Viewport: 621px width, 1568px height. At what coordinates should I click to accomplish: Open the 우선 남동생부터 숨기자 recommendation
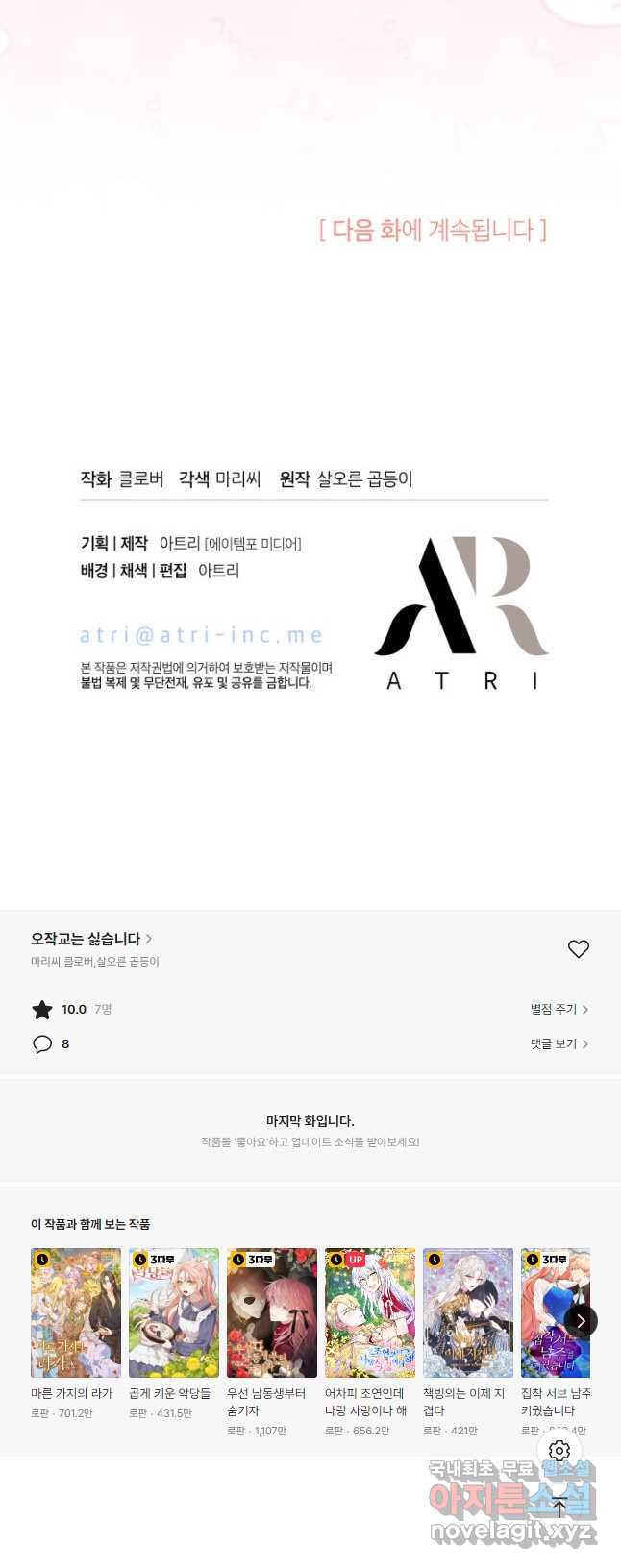click(x=272, y=1312)
